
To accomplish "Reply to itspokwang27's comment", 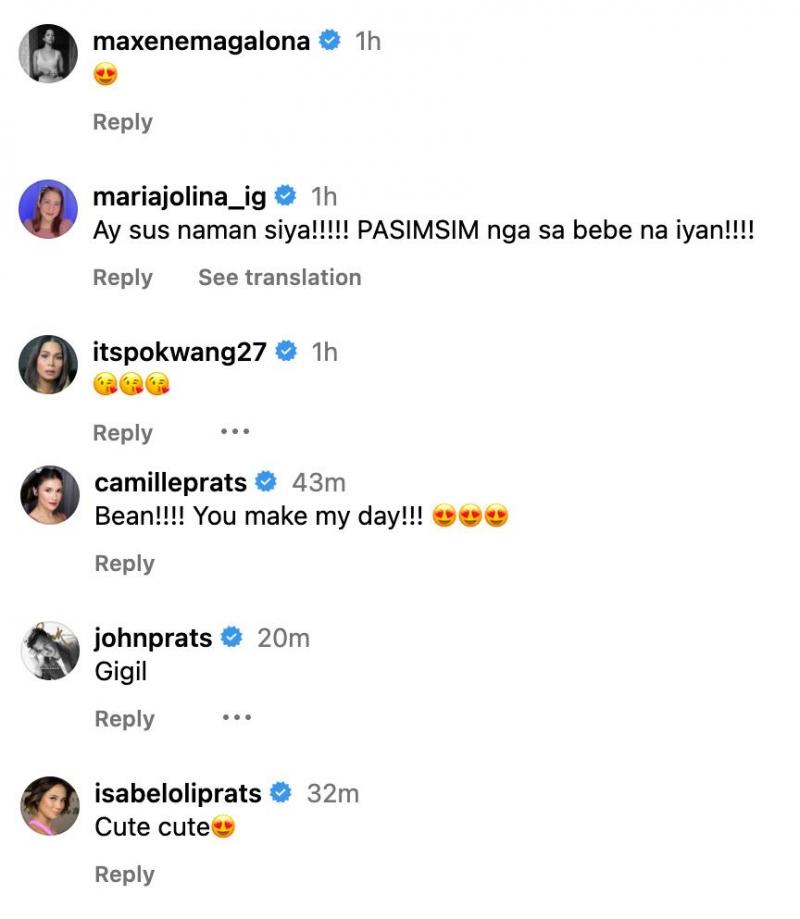I will pos(122,433).
